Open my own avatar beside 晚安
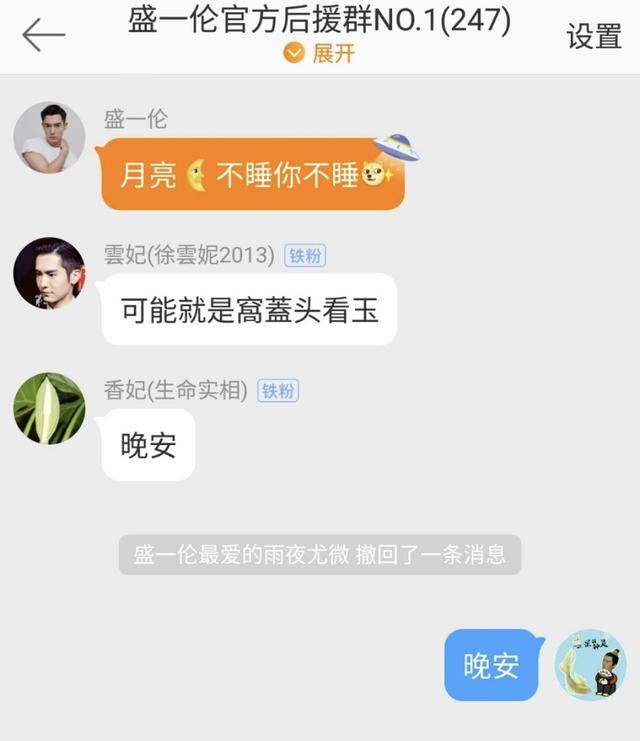Screen dimensions: 640x741 [x=590, y=665]
